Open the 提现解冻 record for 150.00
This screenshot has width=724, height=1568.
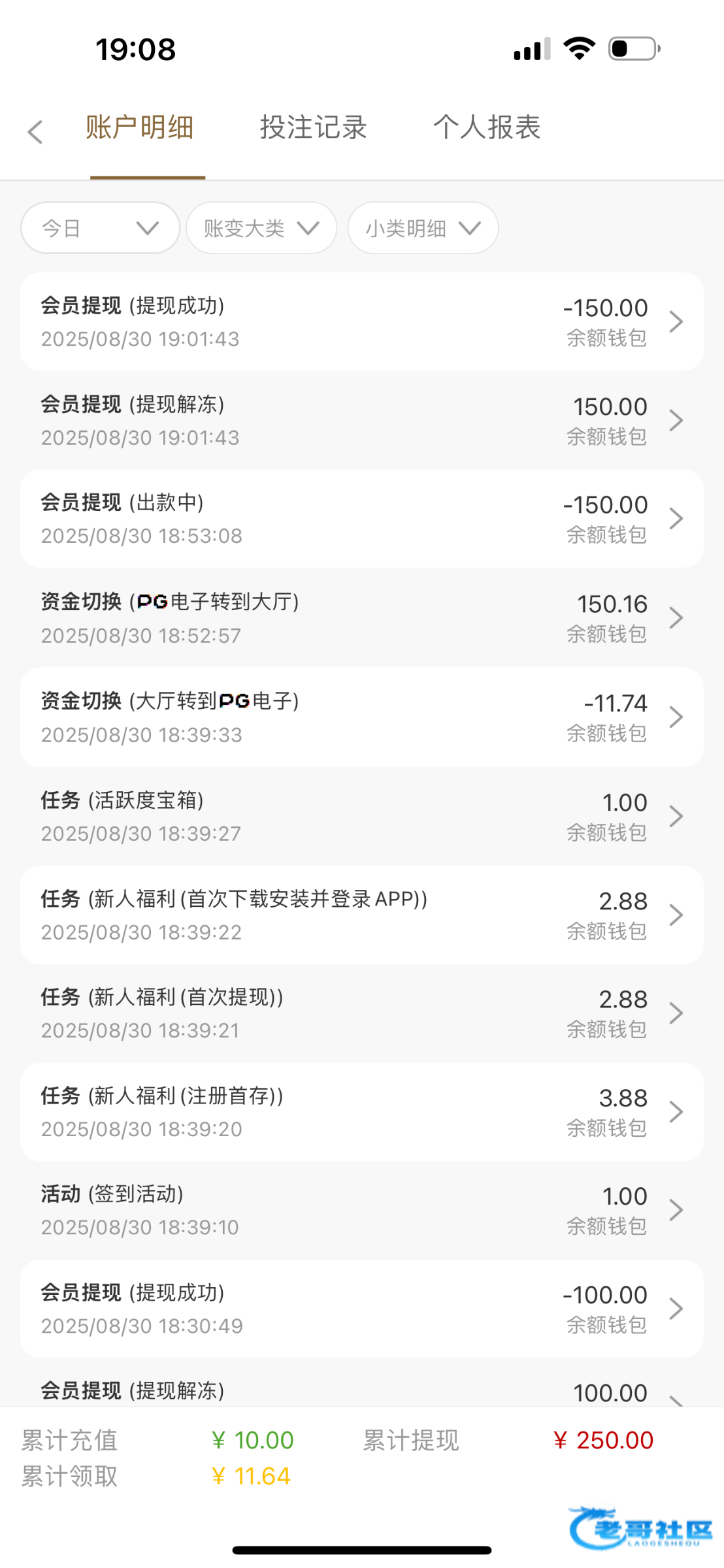(x=362, y=420)
